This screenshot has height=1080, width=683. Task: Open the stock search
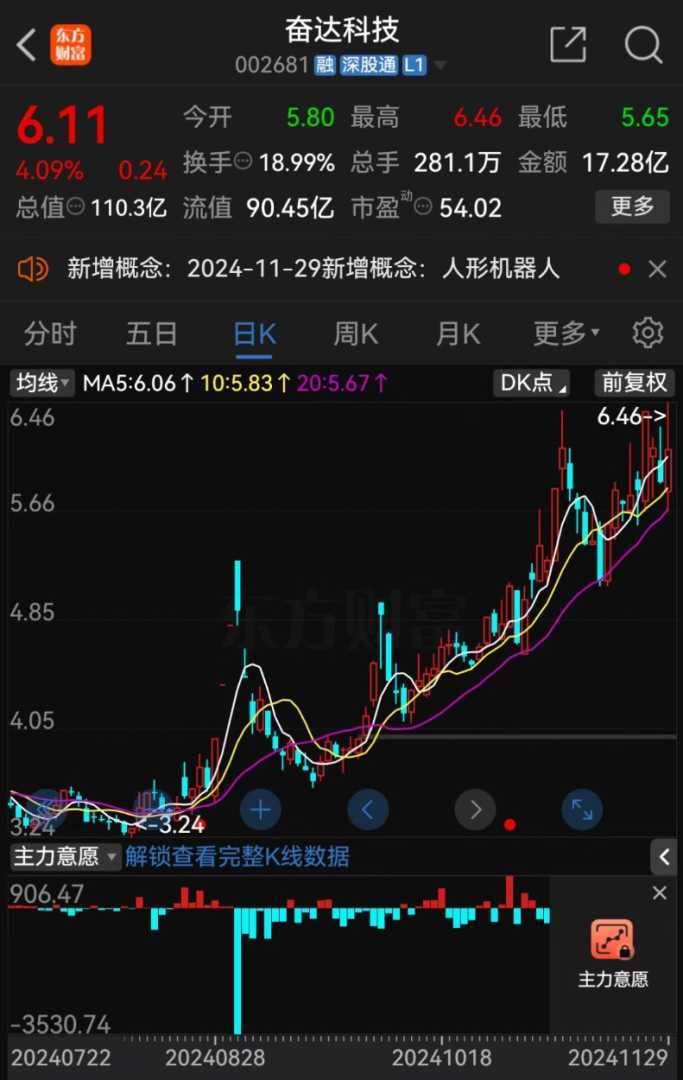point(643,45)
